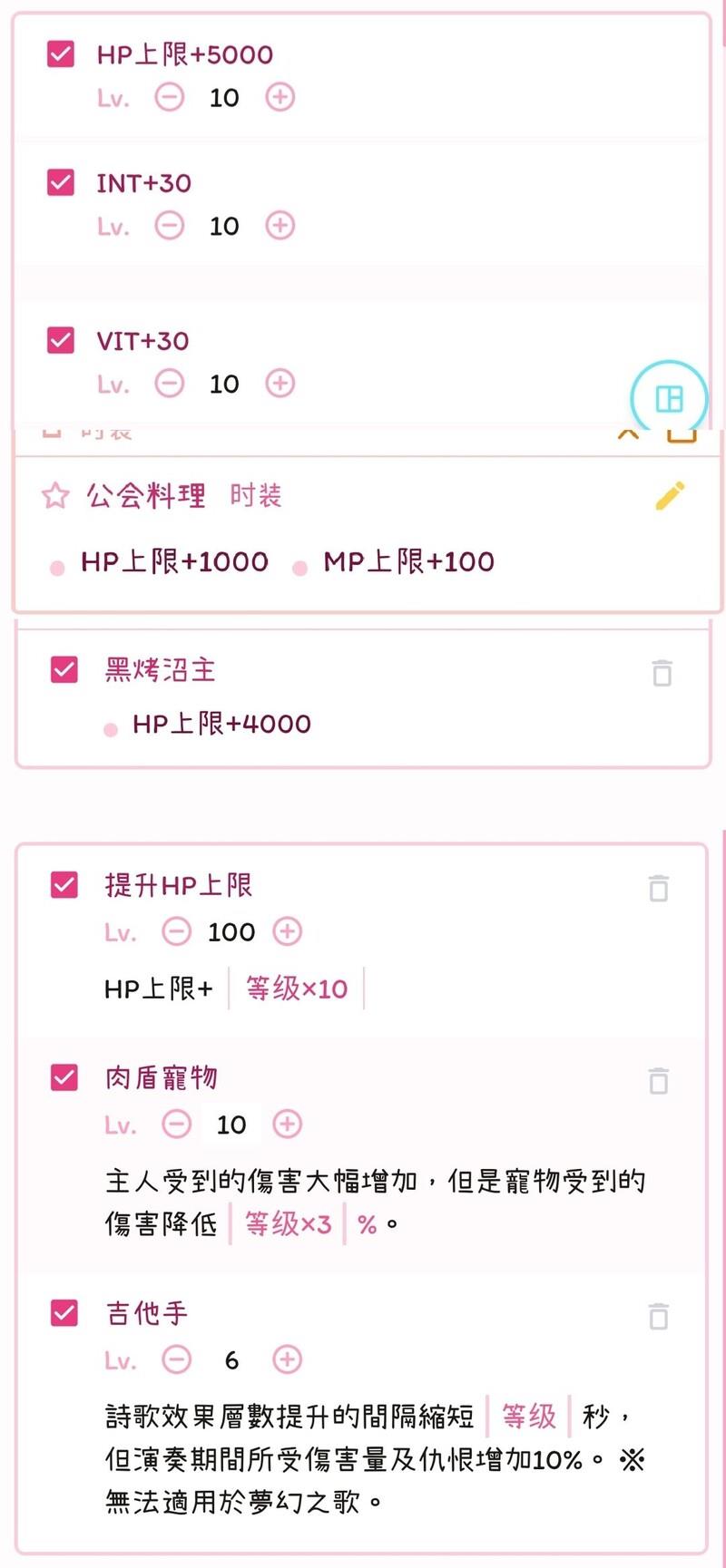This screenshot has height=1568, width=726.
Task: Toggle the INT+30 checkbox
Action: (x=61, y=183)
